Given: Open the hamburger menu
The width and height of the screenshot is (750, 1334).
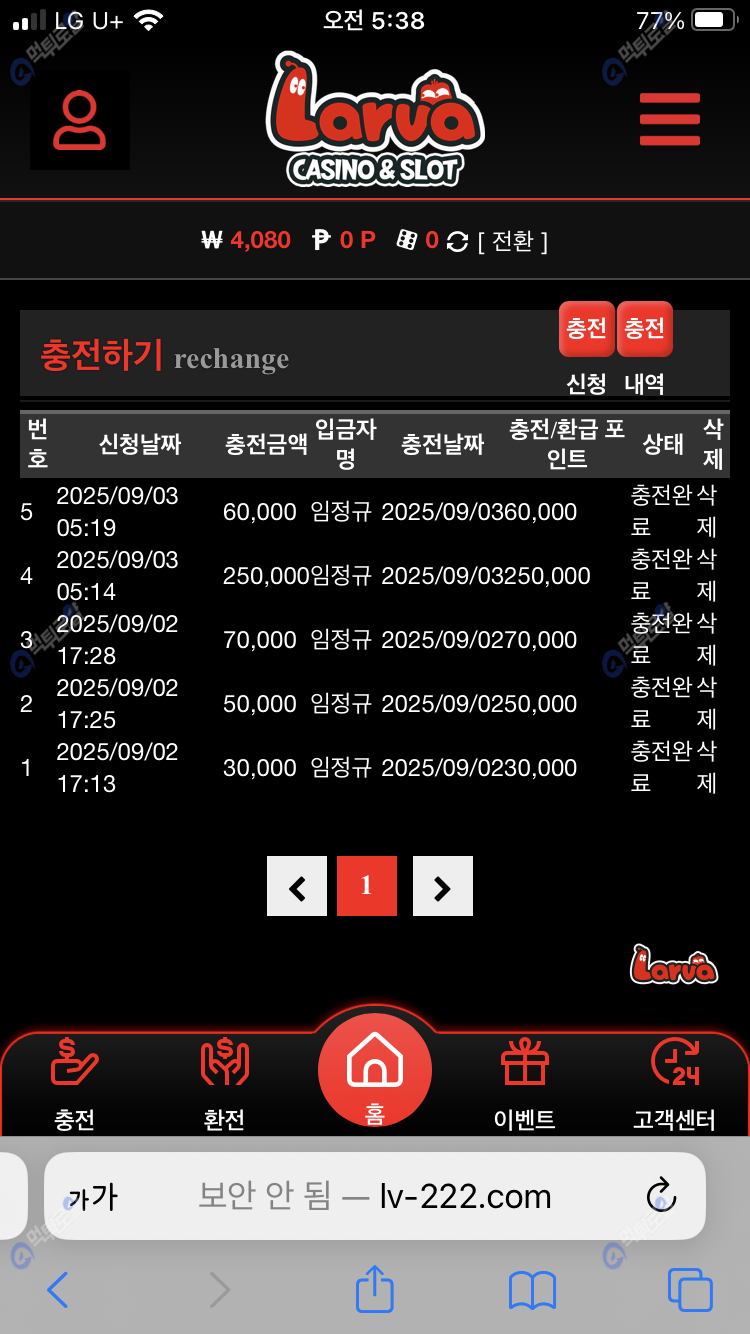Looking at the screenshot, I should coord(669,119).
